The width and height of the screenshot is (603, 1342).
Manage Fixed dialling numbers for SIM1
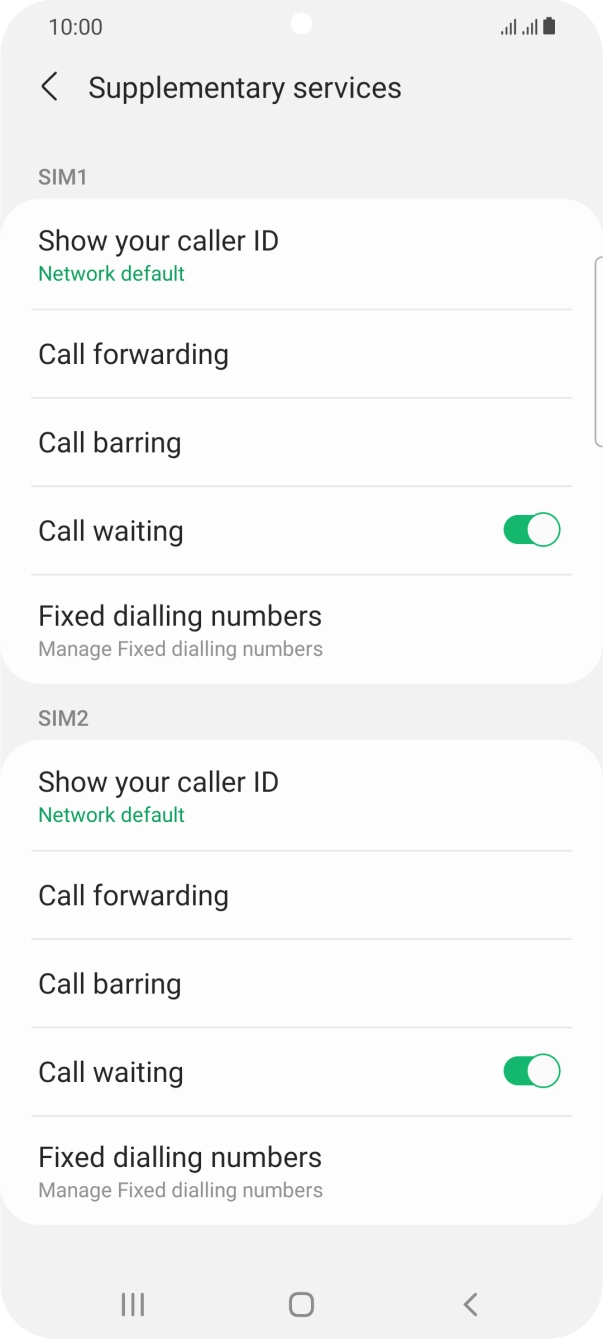[301, 630]
